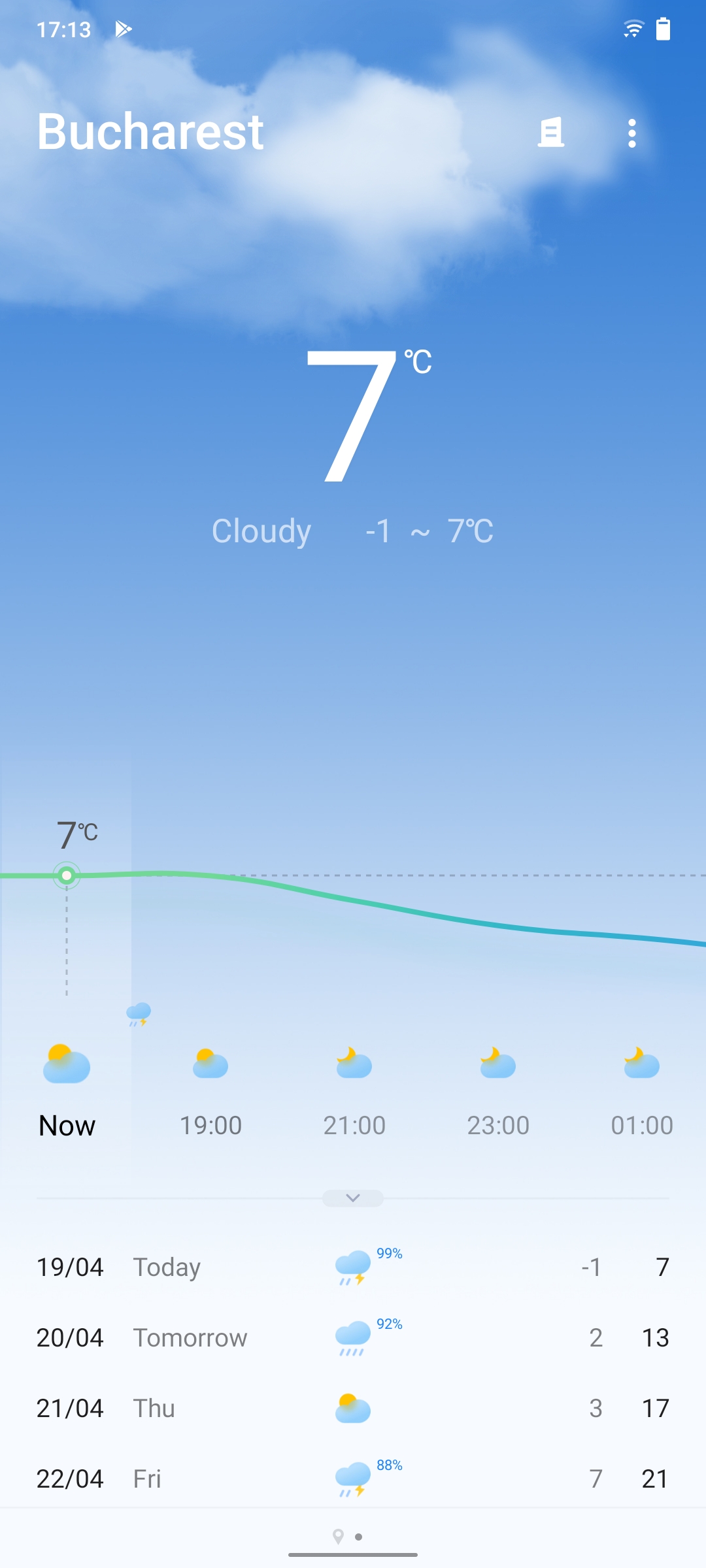
Task: View Friday 22/04 forecast details
Action: pyautogui.click(x=353, y=1478)
